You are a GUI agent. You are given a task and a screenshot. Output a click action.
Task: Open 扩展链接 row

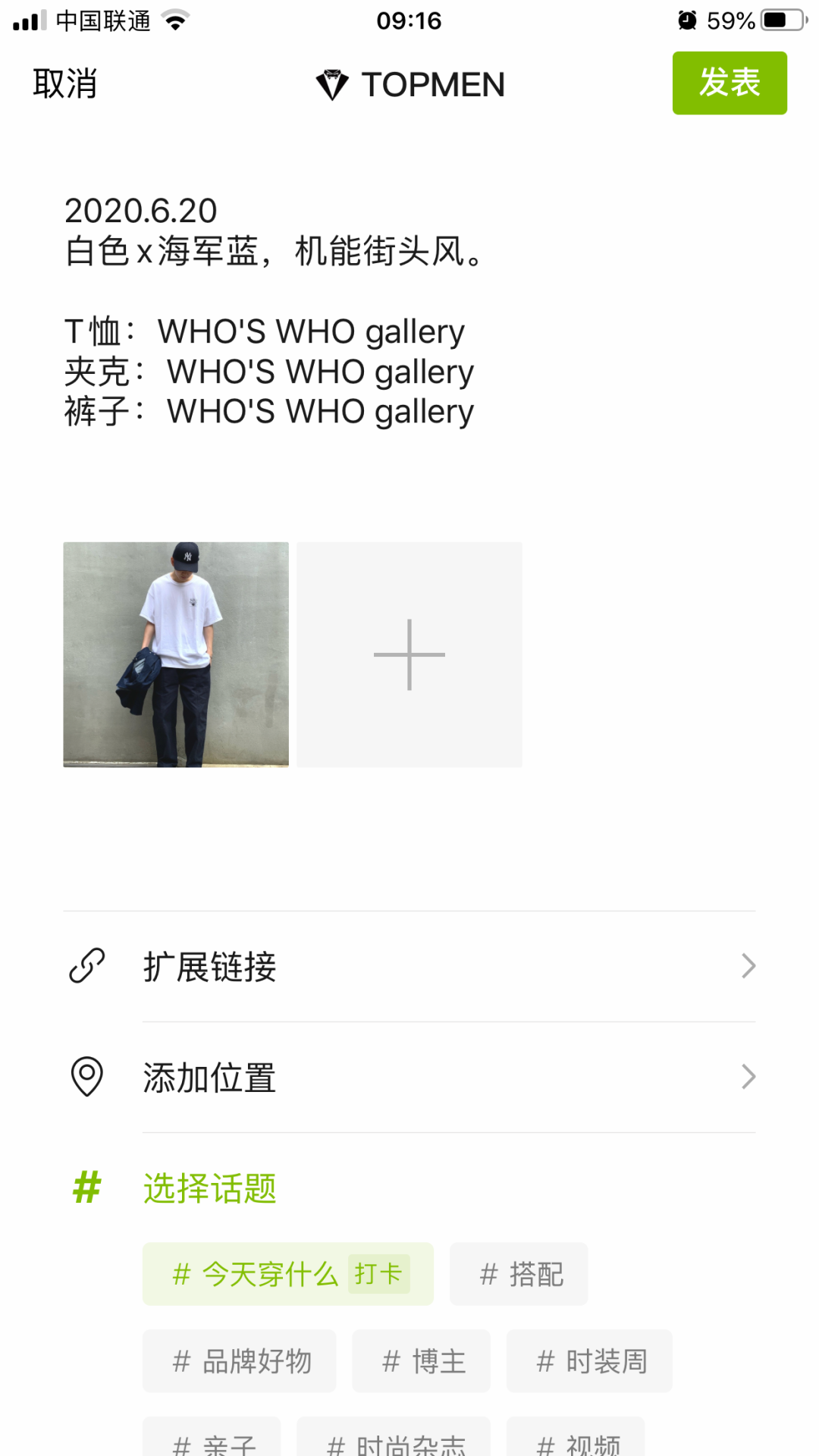point(409,966)
